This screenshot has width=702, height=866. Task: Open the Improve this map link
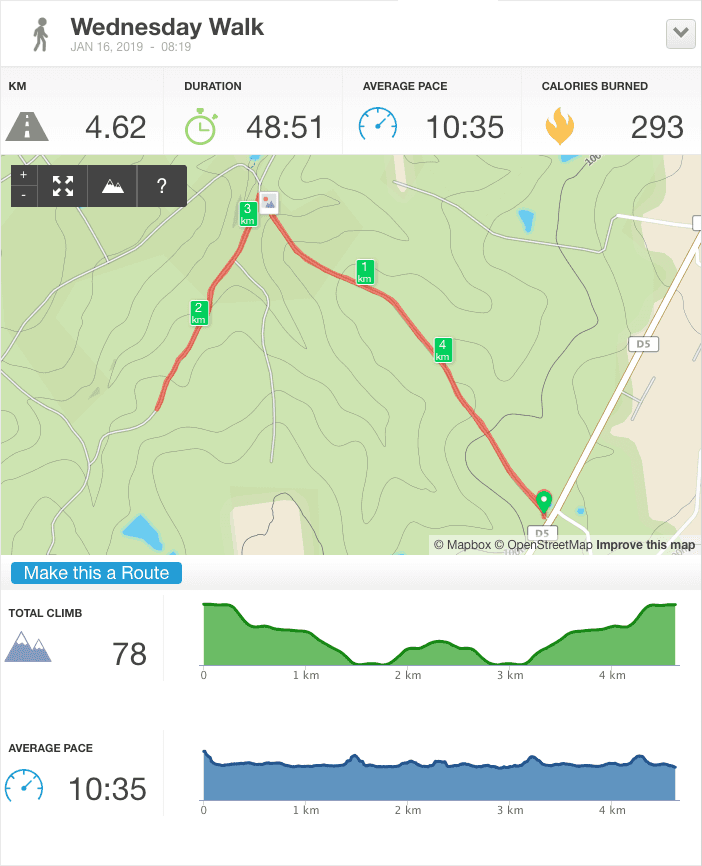tap(646, 545)
